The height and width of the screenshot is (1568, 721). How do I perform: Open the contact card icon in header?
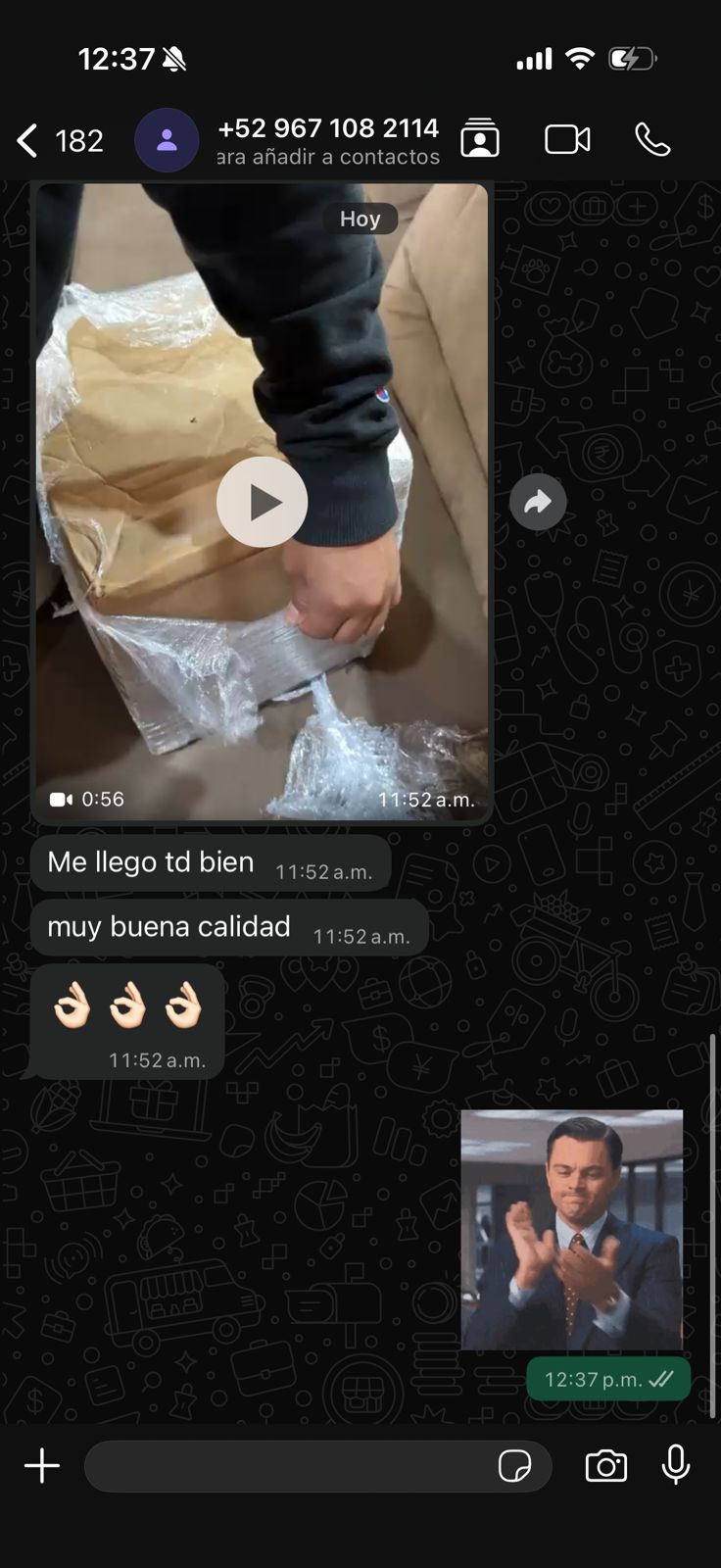(479, 139)
